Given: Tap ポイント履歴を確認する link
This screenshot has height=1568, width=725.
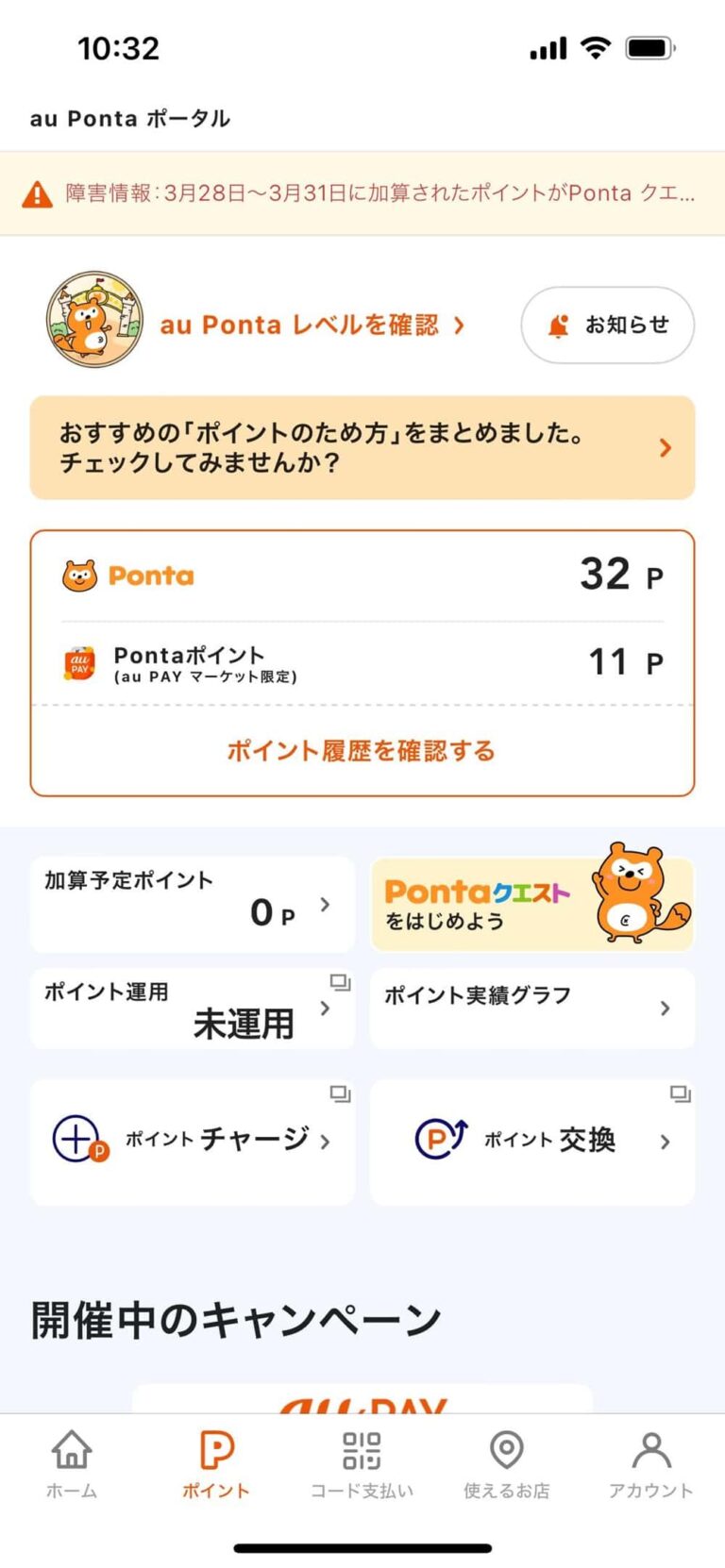Looking at the screenshot, I should pos(362,750).
